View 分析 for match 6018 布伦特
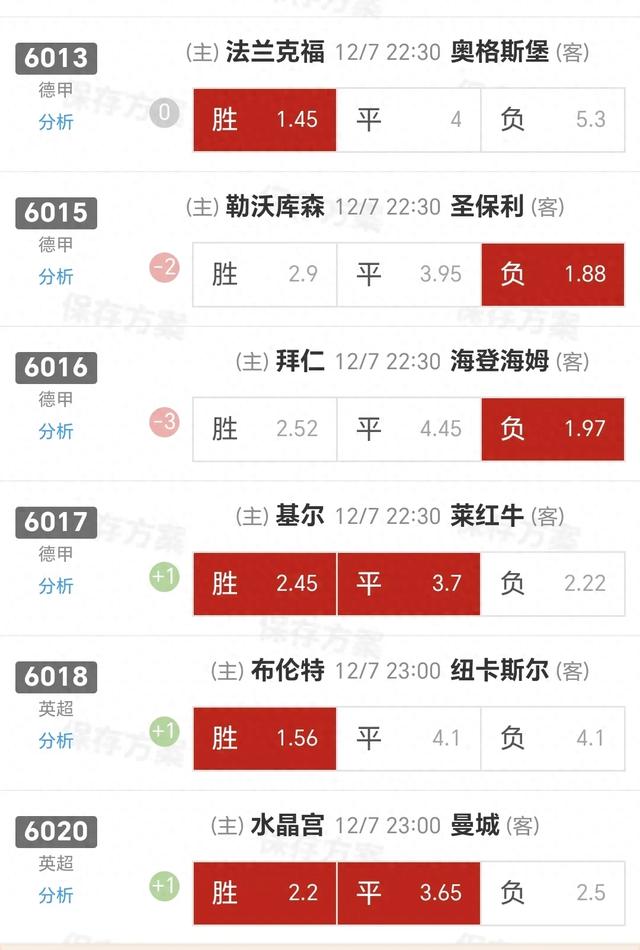 point(56,741)
